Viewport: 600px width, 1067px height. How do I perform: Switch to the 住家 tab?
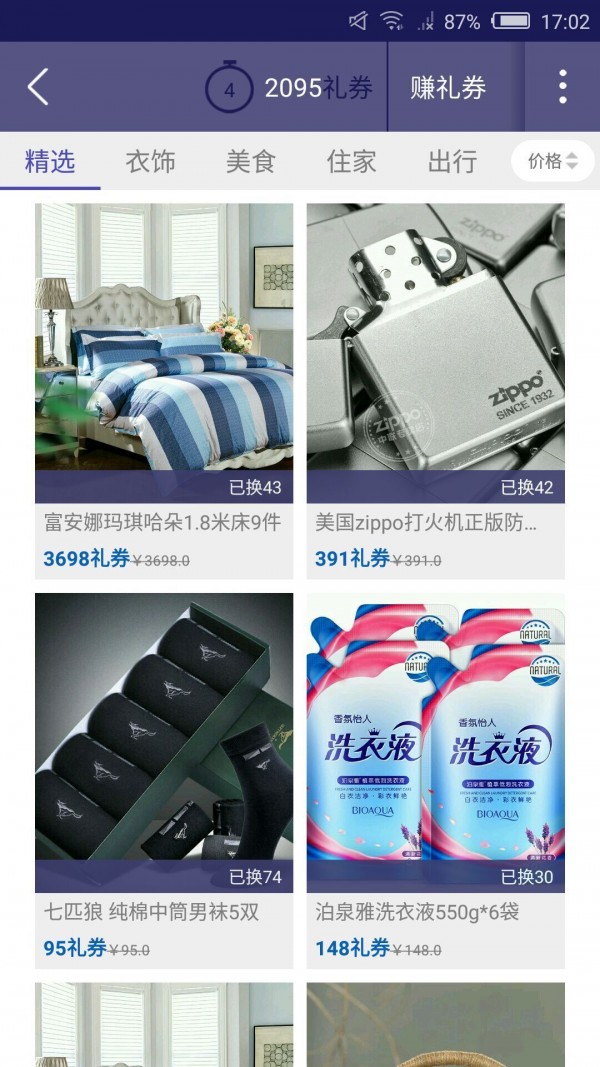351,161
